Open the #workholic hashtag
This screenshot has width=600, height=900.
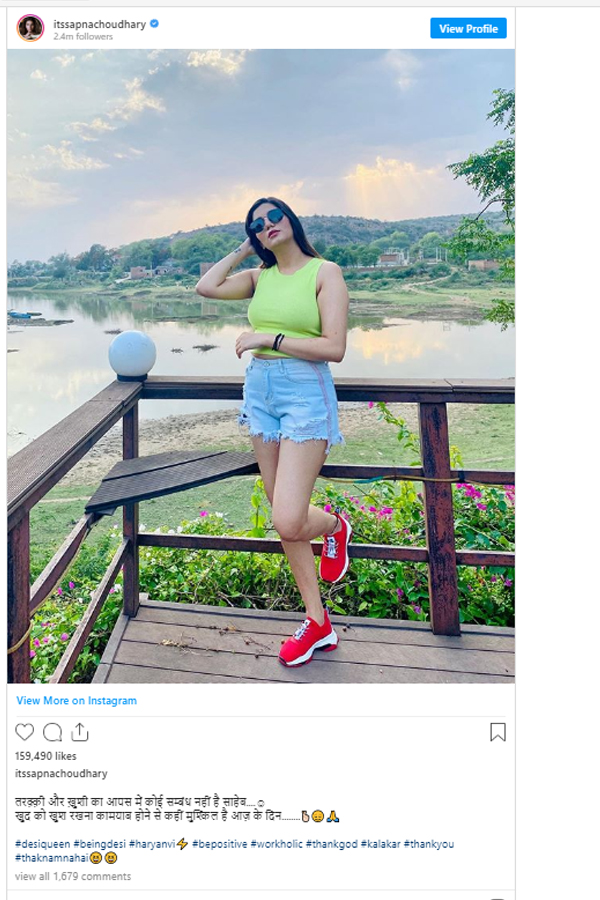(276, 844)
